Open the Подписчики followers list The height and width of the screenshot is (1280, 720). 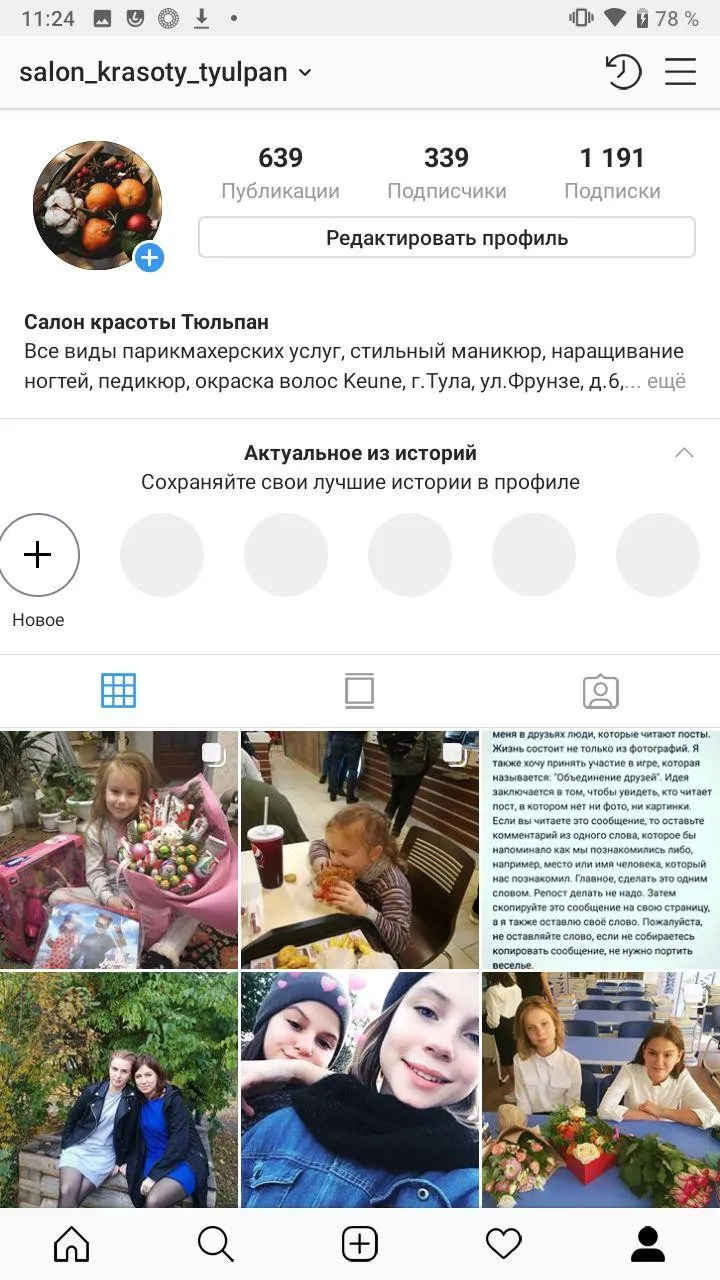click(x=446, y=173)
